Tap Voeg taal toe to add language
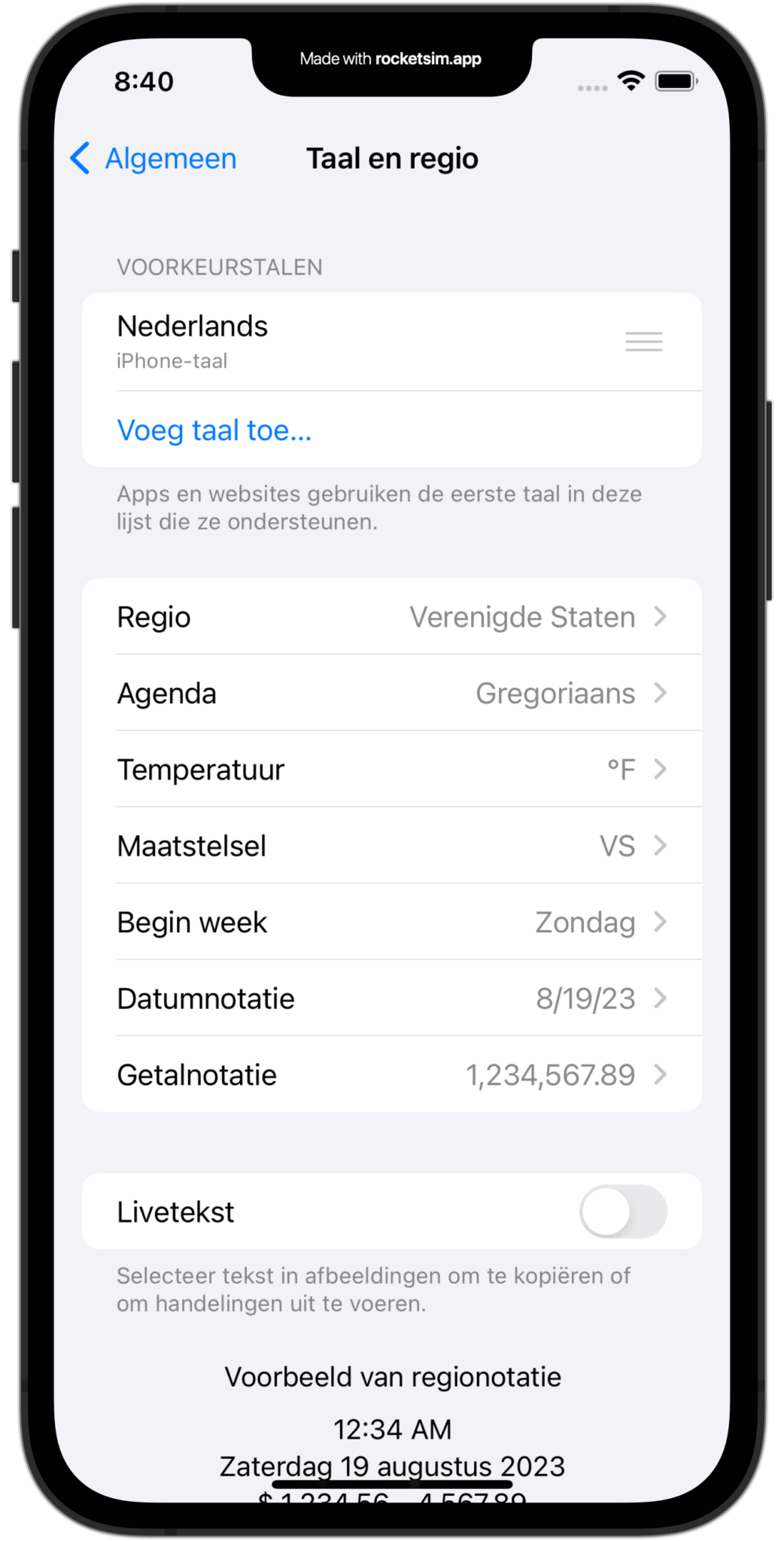 point(214,430)
